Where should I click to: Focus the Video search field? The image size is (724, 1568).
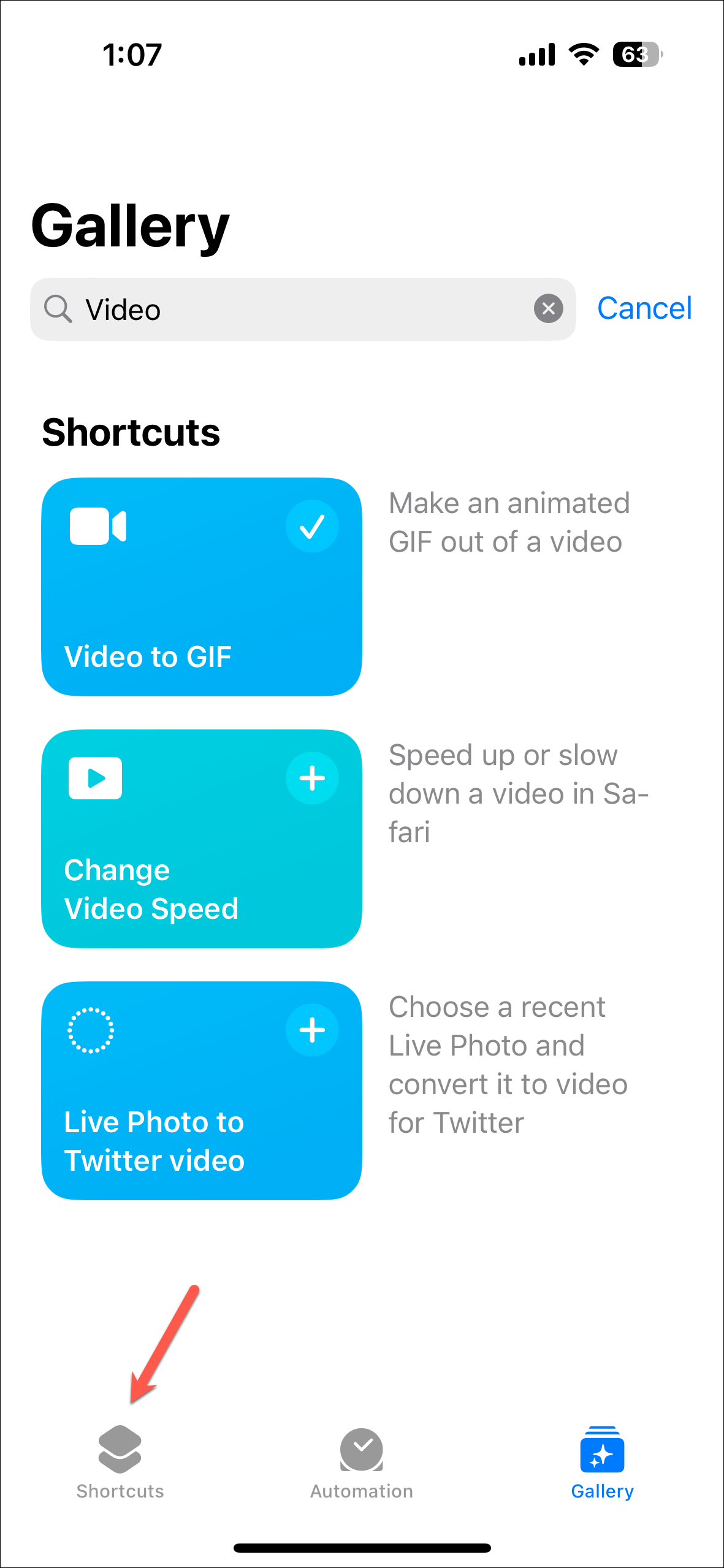click(294, 310)
